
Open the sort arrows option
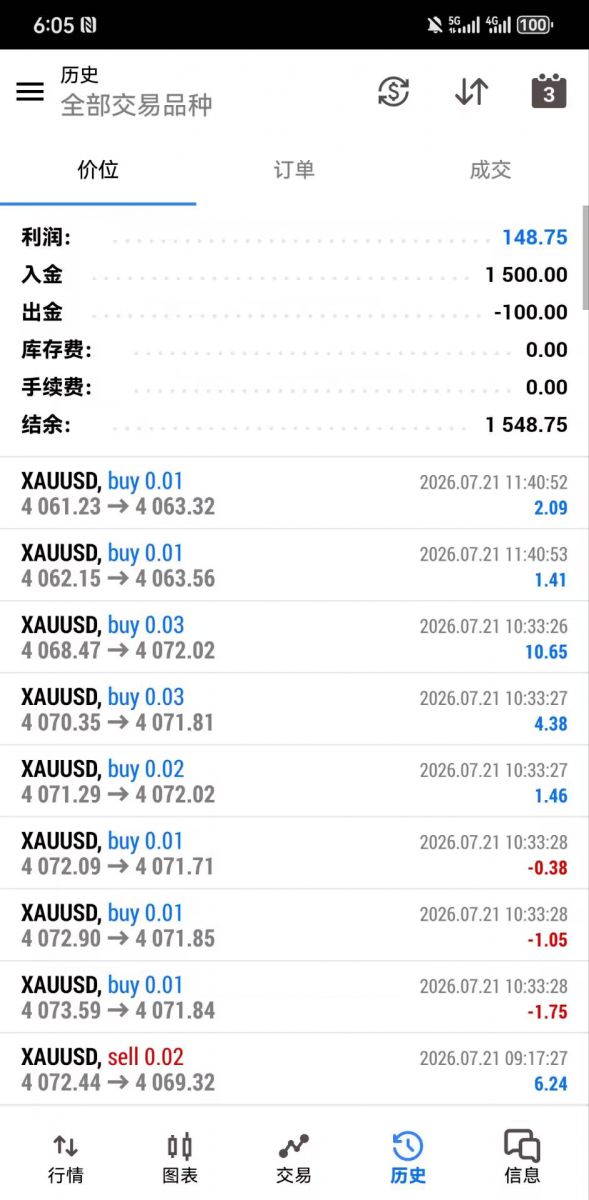(471, 91)
